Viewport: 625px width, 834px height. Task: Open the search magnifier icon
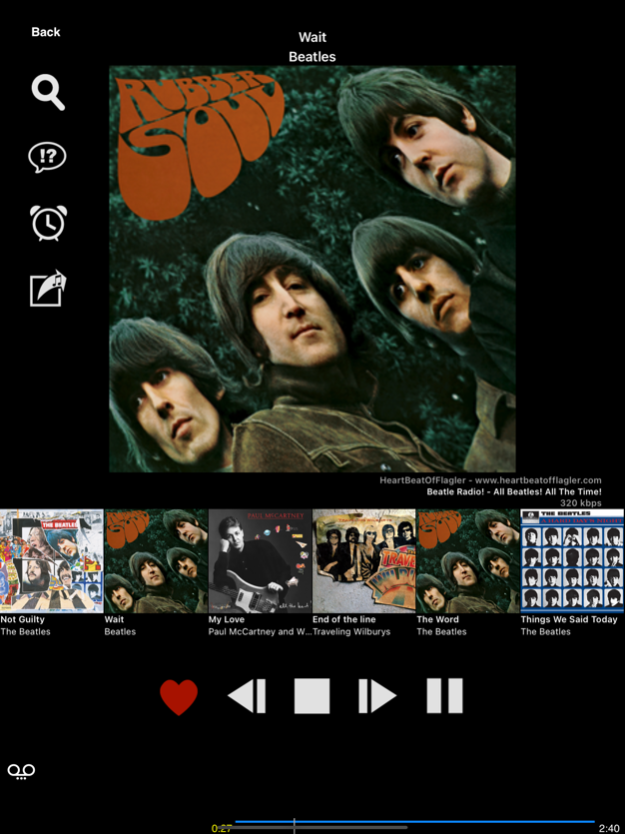coord(48,93)
